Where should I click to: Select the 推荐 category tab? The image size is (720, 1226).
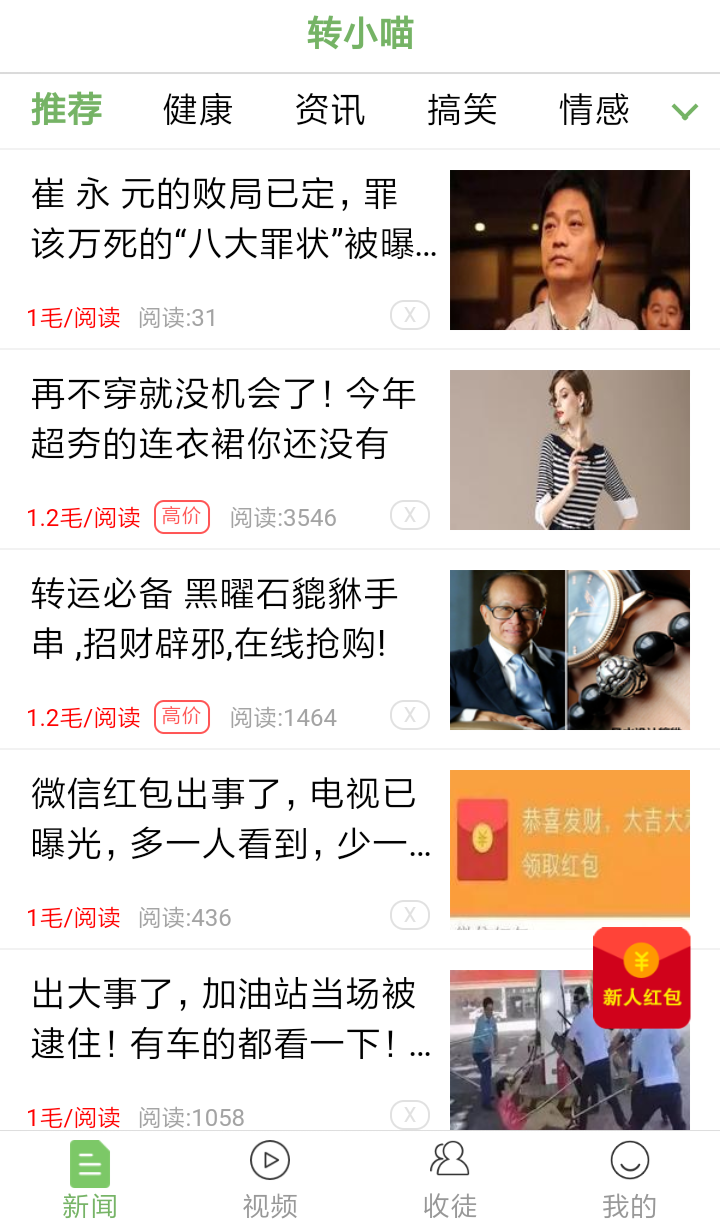pos(66,110)
